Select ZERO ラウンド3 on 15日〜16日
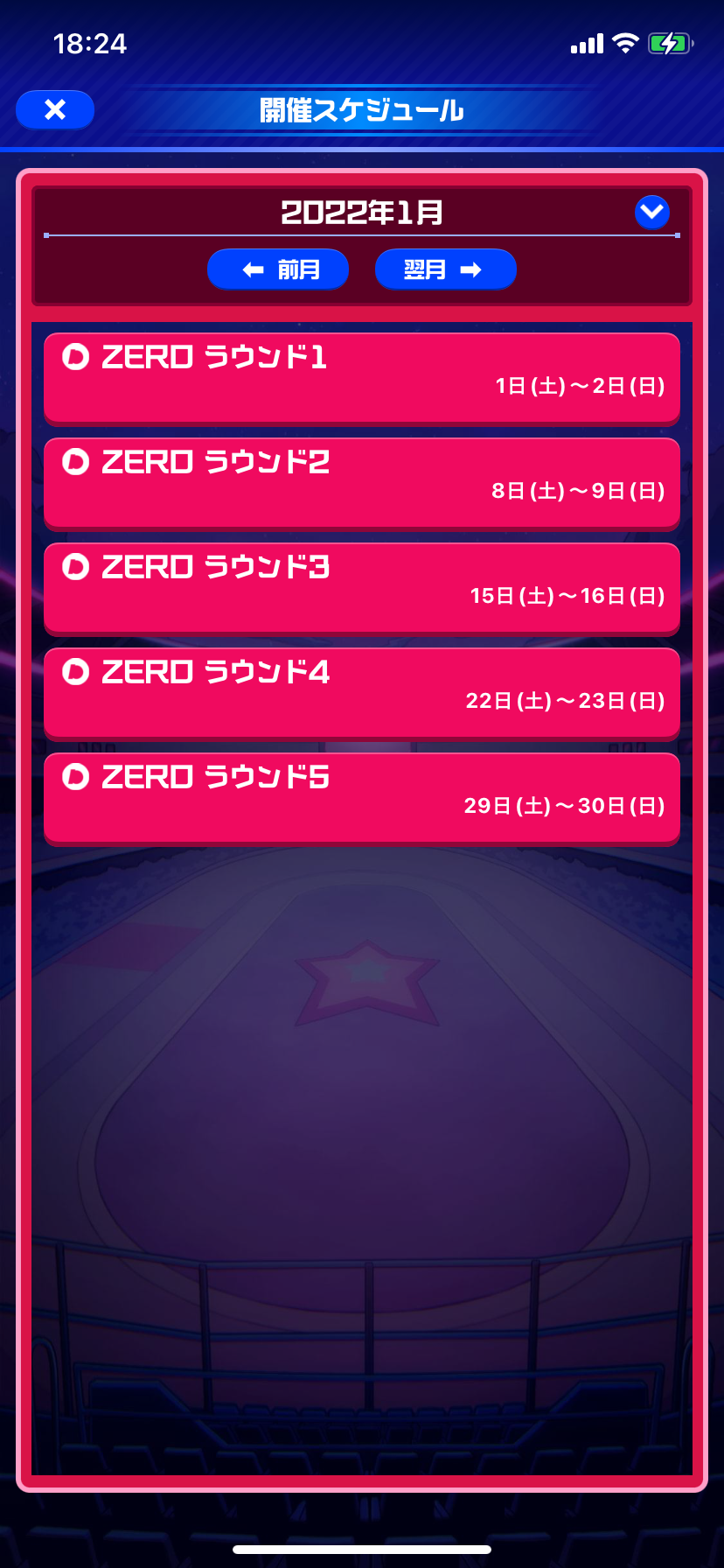Image resolution: width=724 pixels, height=1568 pixels. 361,587
